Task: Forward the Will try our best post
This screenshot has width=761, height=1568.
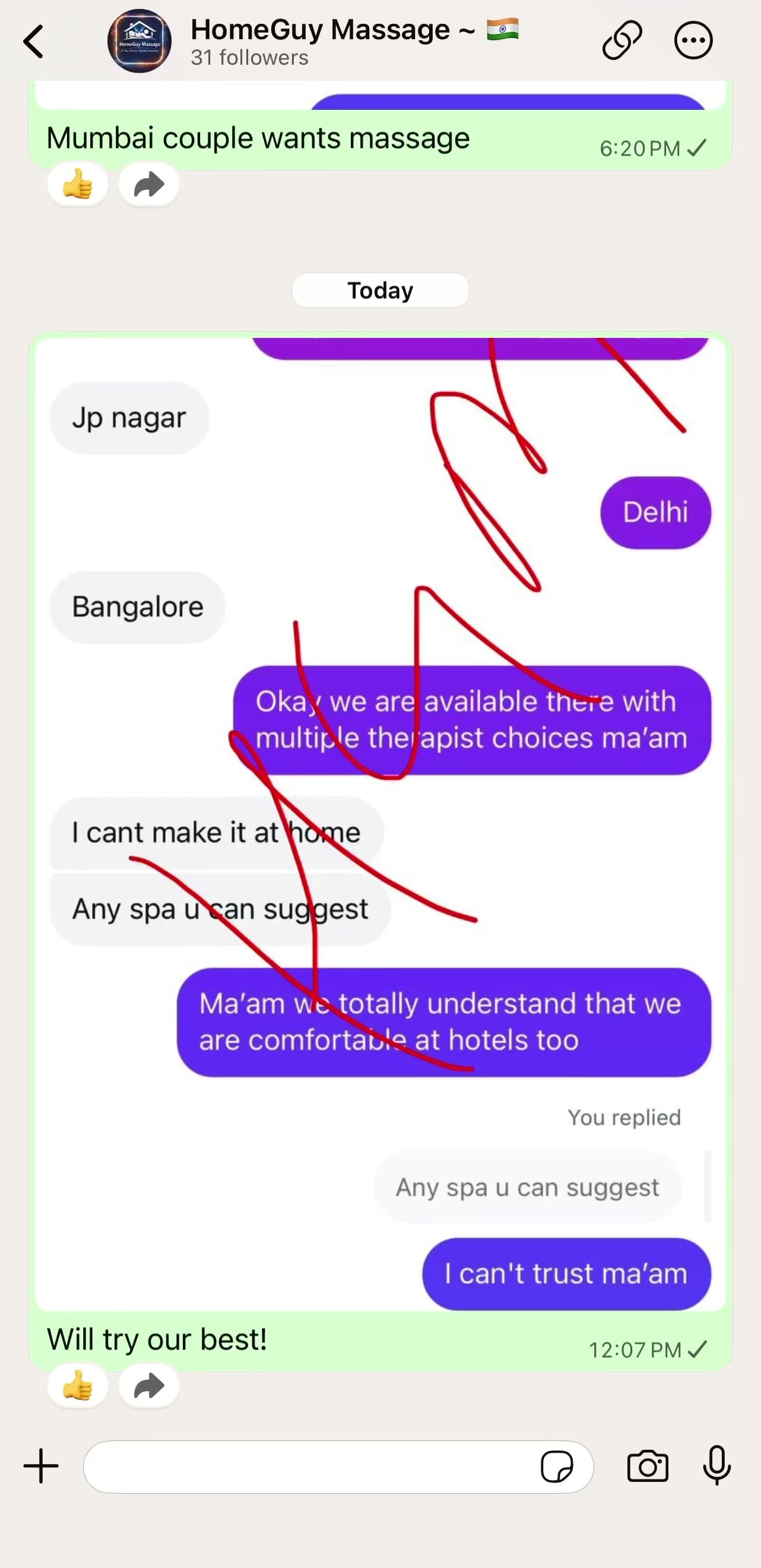Action: click(x=149, y=1387)
